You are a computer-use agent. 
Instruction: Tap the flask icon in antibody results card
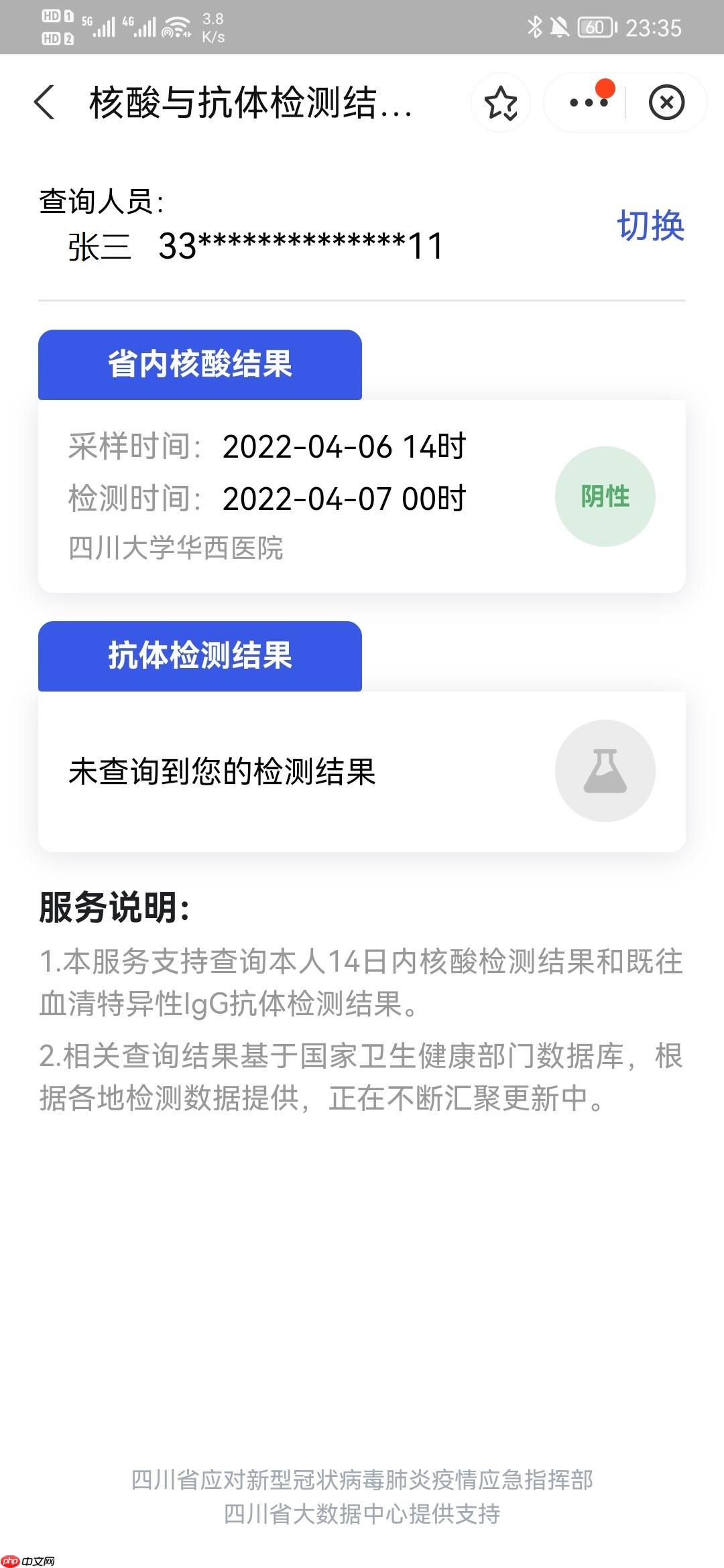pos(605,771)
